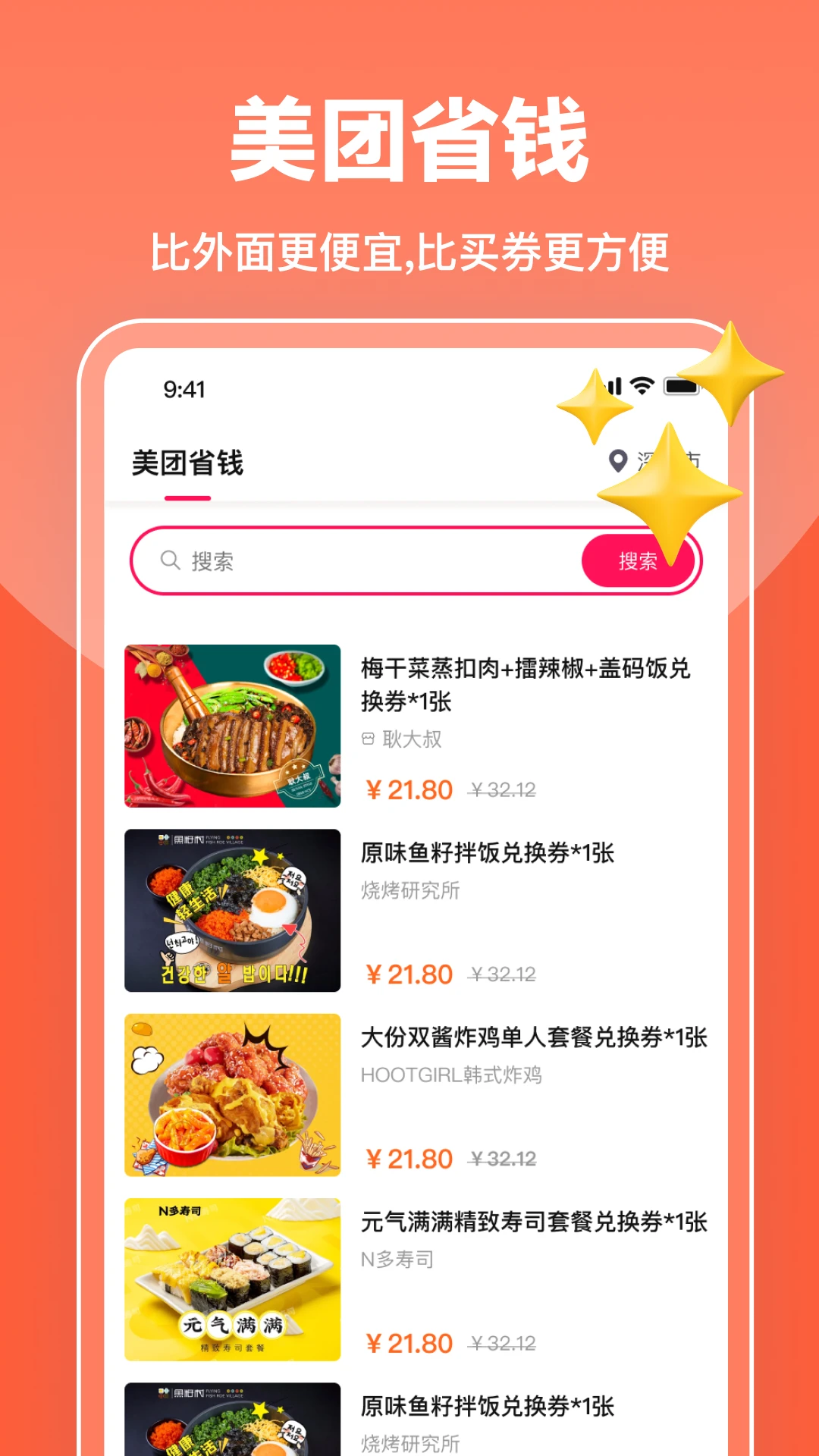Viewport: 819px width, 1456px height.
Task: Select the location pin icon
Action: click(x=619, y=460)
